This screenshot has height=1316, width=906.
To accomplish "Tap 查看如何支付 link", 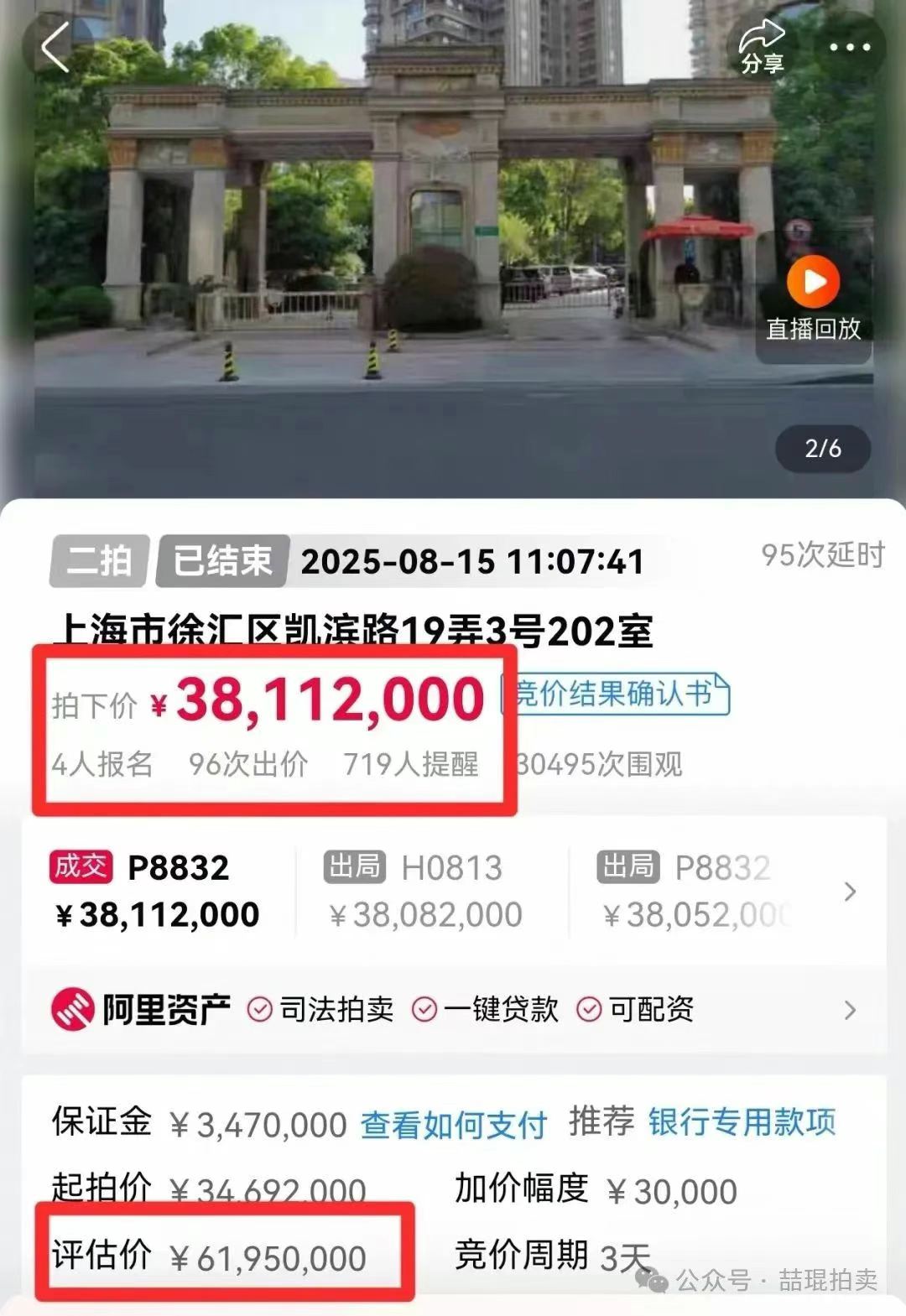I will pos(453,1124).
